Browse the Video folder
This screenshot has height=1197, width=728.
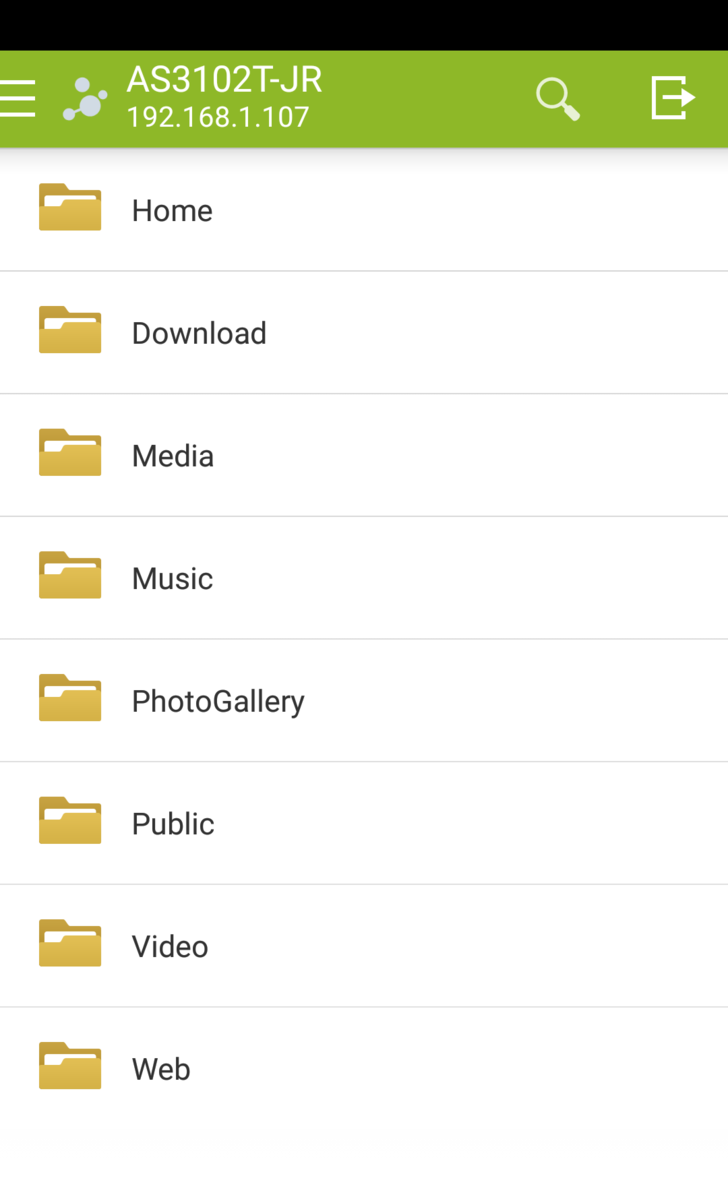pyautogui.click(x=170, y=946)
